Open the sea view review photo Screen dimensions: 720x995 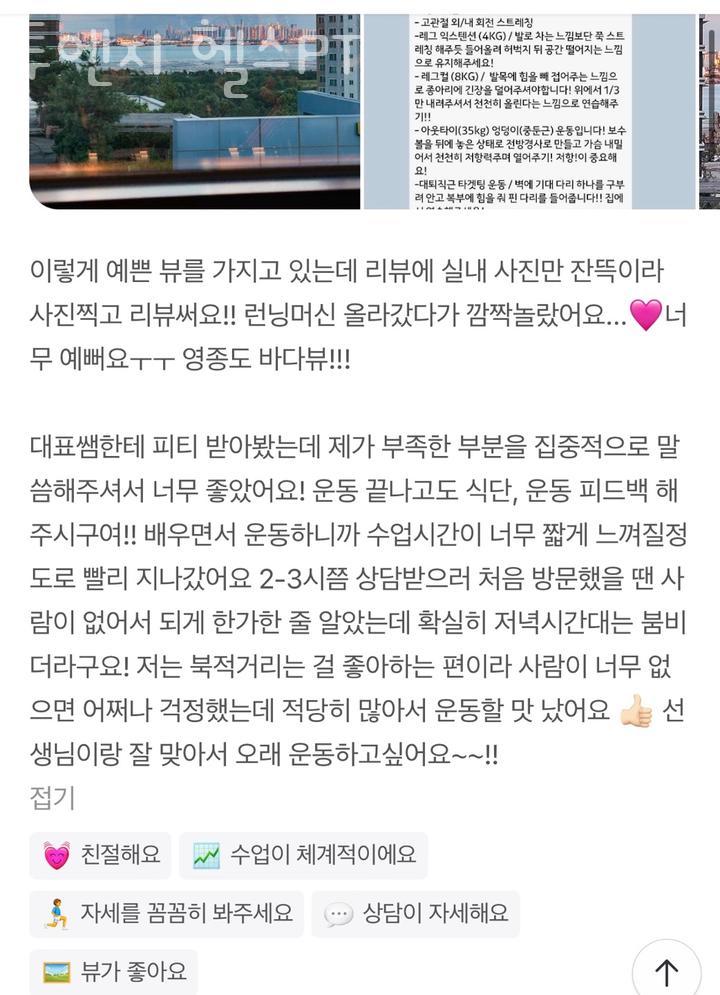tap(195, 110)
